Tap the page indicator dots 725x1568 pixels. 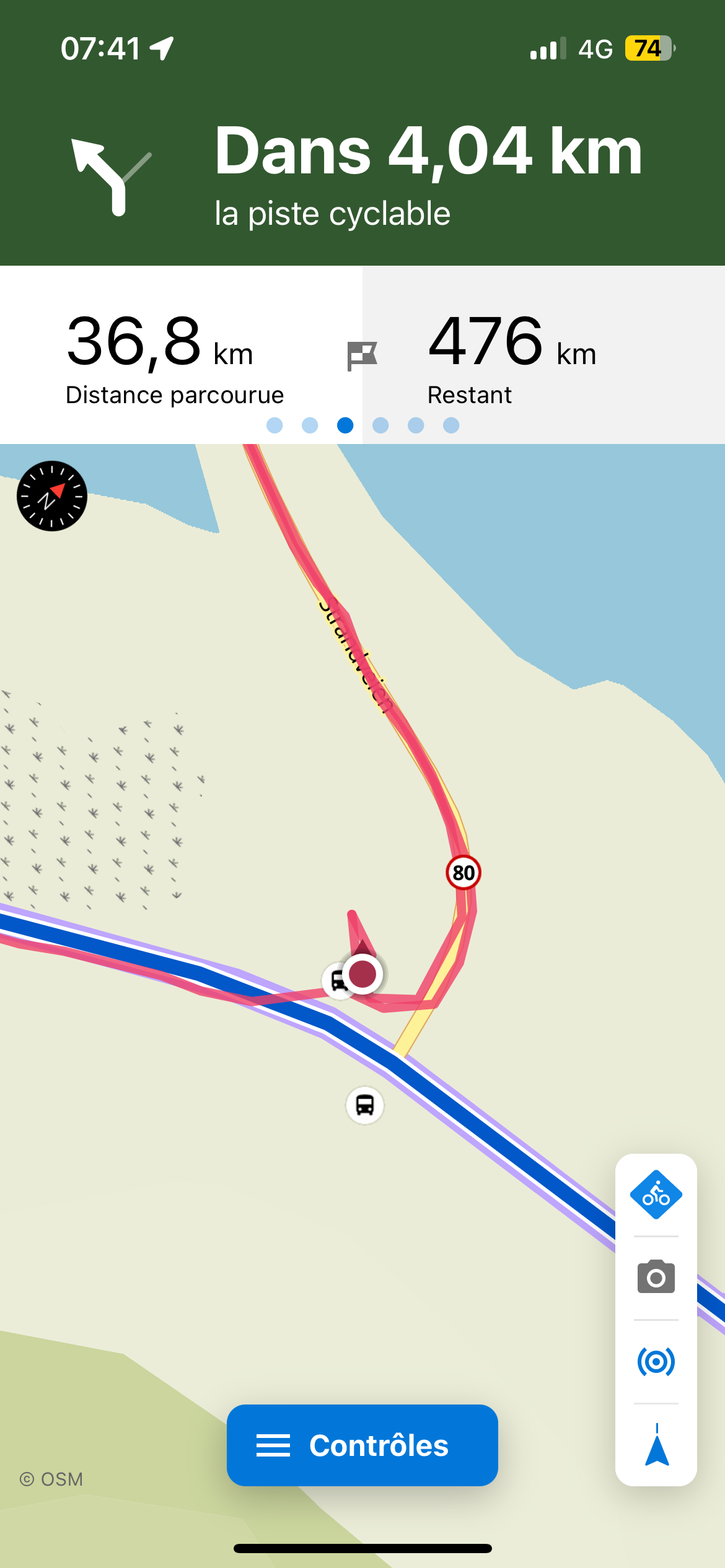coord(362,425)
